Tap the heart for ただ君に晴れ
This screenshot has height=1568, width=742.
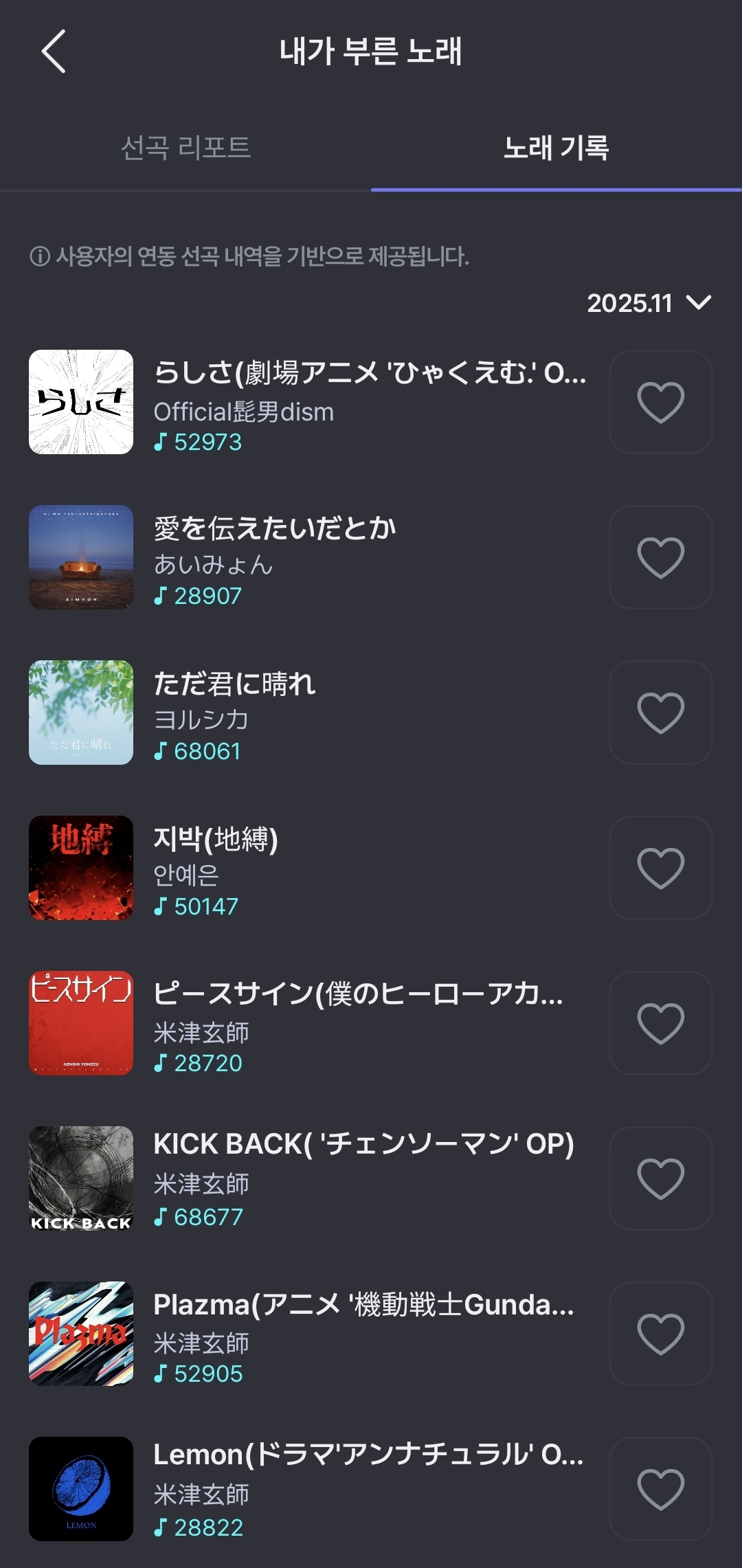tap(660, 713)
